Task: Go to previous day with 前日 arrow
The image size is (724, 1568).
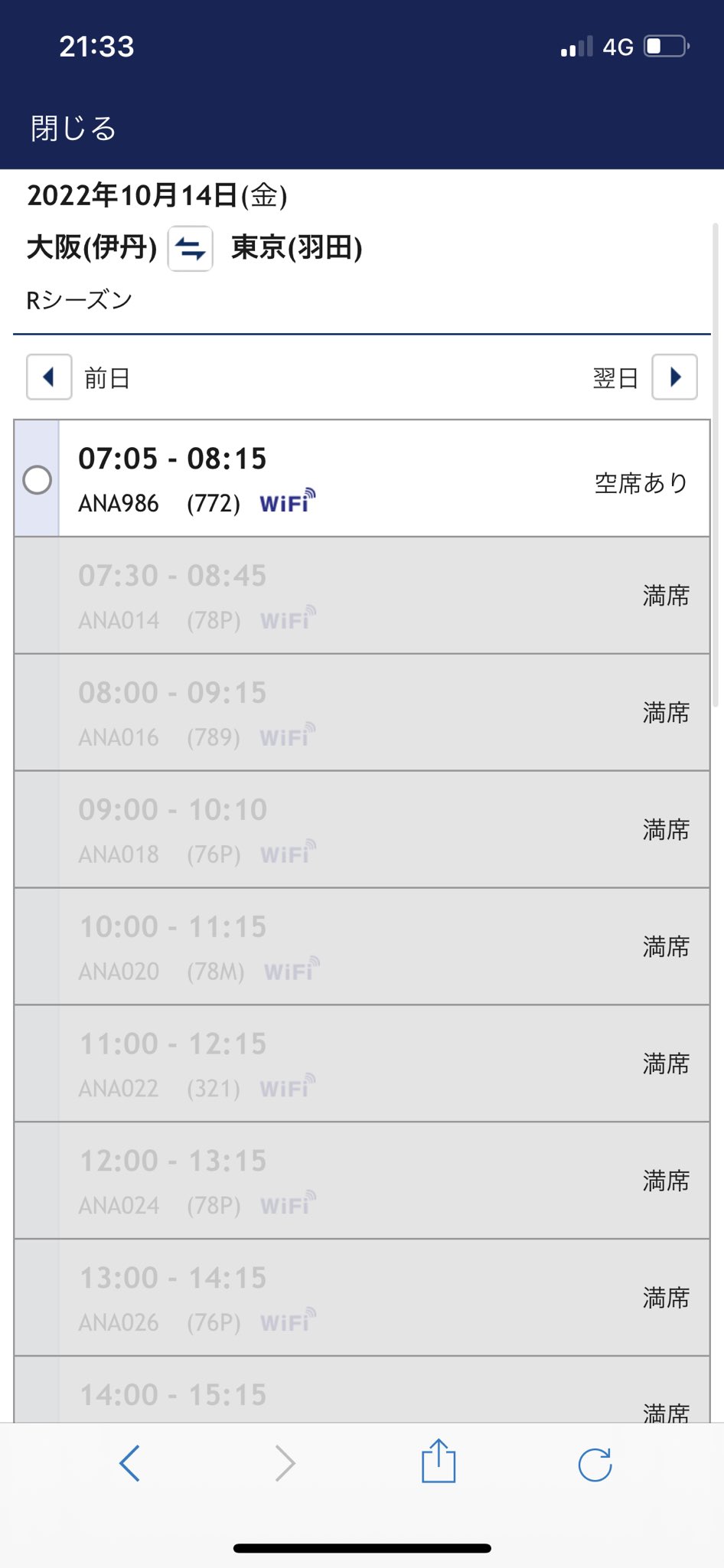Action: [x=49, y=377]
